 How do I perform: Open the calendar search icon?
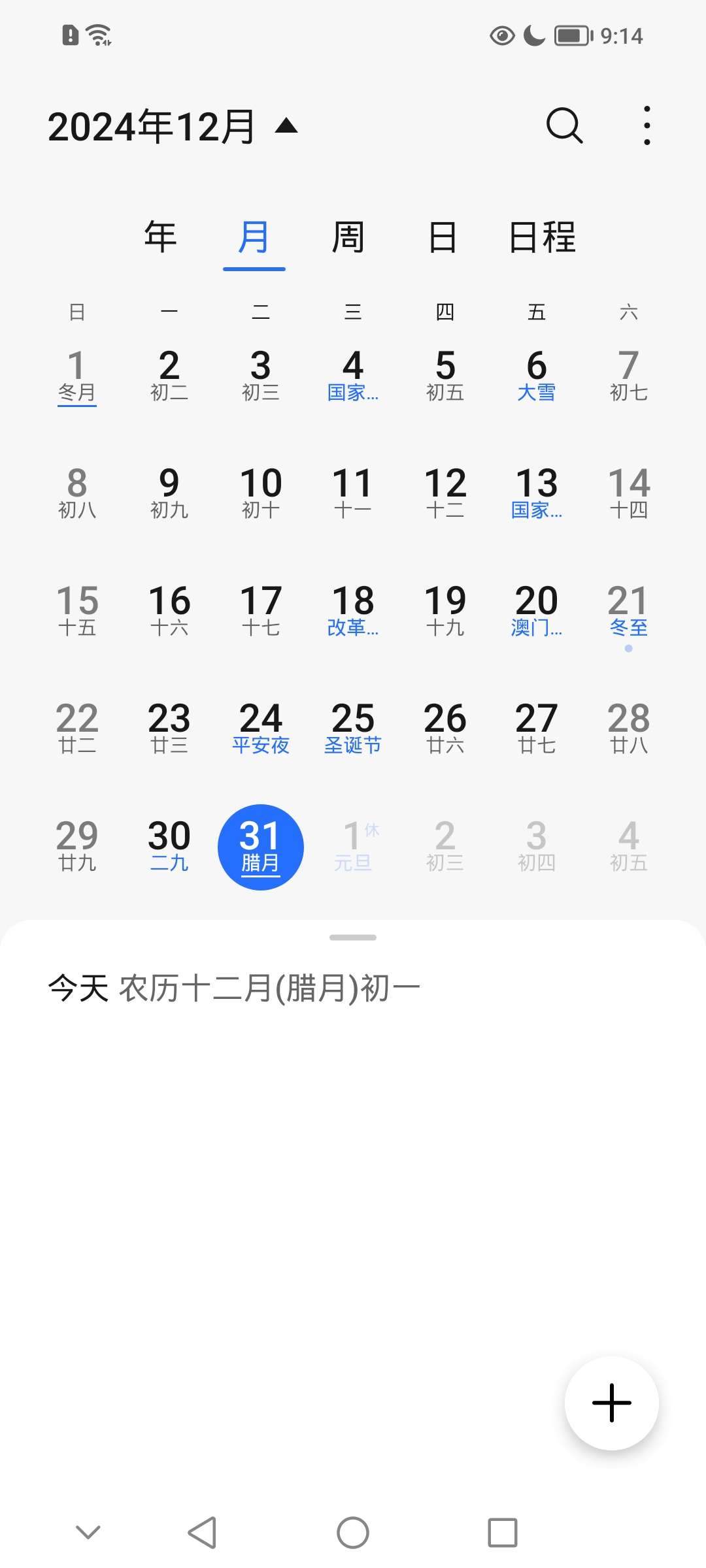click(564, 125)
